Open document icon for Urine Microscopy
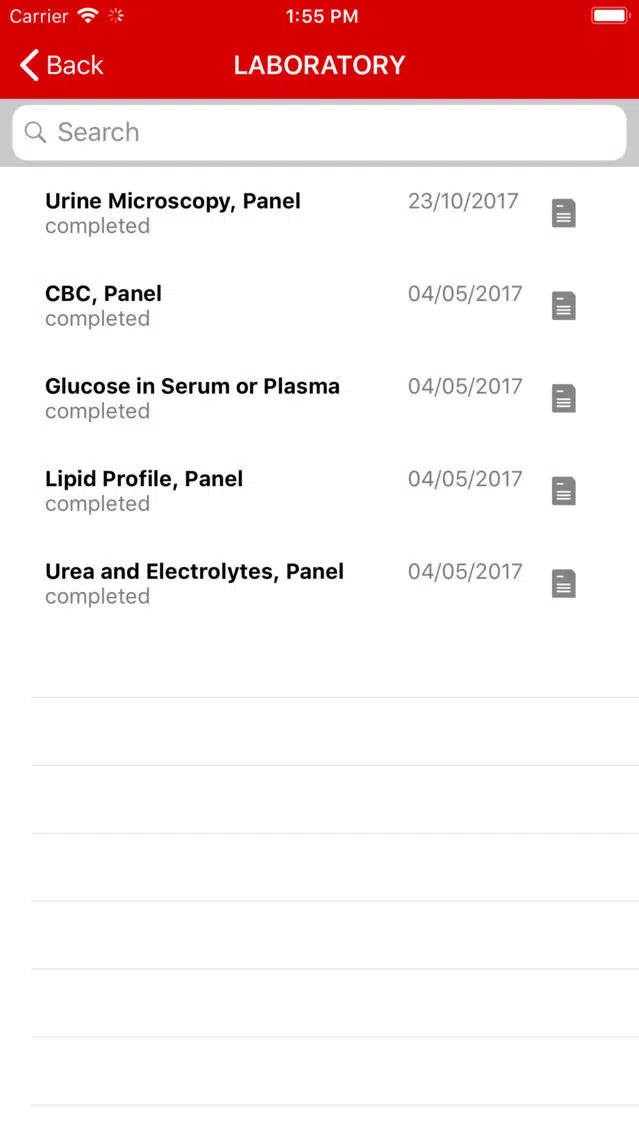Image resolution: width=639 pixels, height=1136 pixels. point(564,213)
